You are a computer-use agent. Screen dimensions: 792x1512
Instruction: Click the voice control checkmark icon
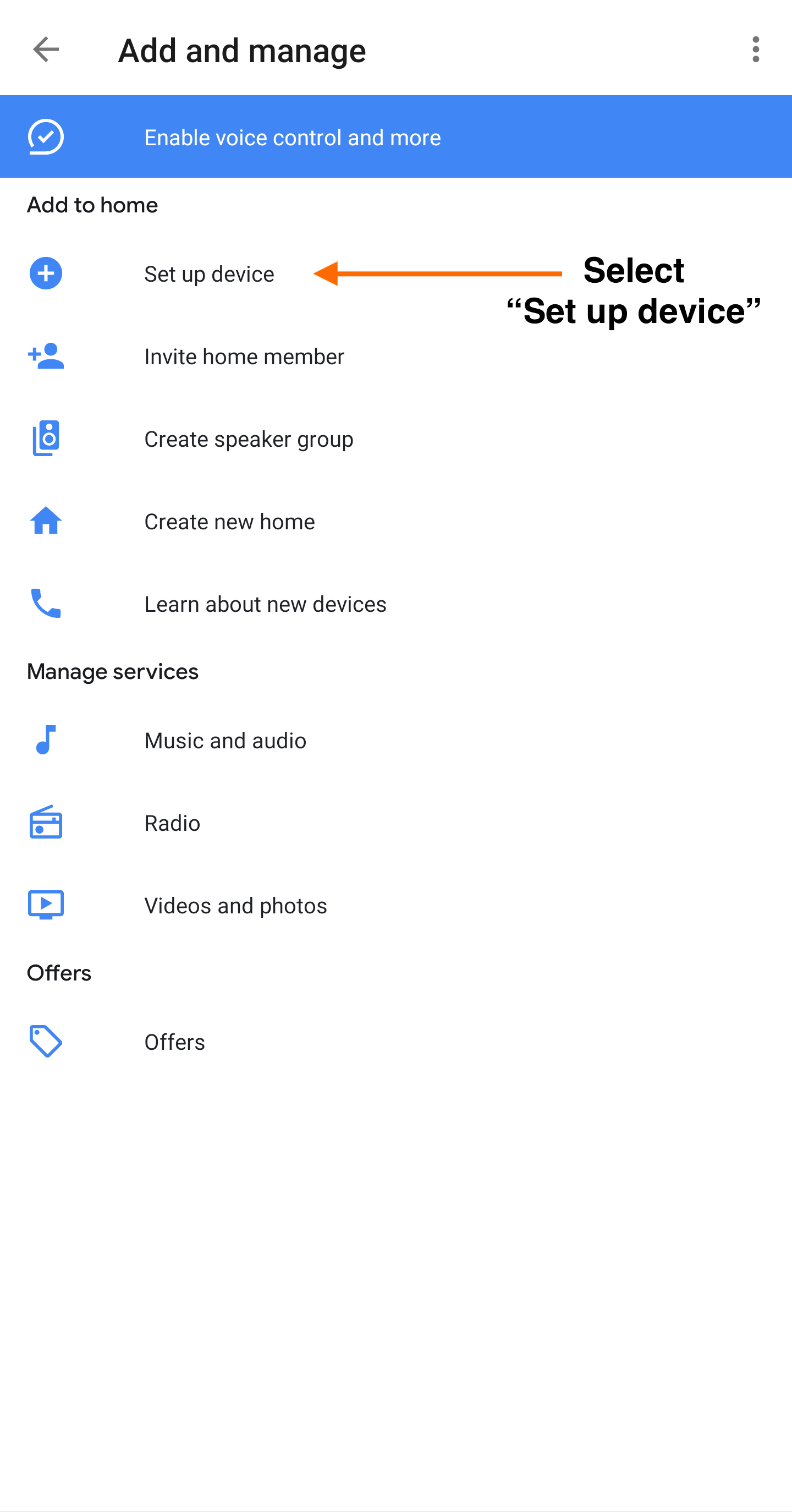pos(45,137)
